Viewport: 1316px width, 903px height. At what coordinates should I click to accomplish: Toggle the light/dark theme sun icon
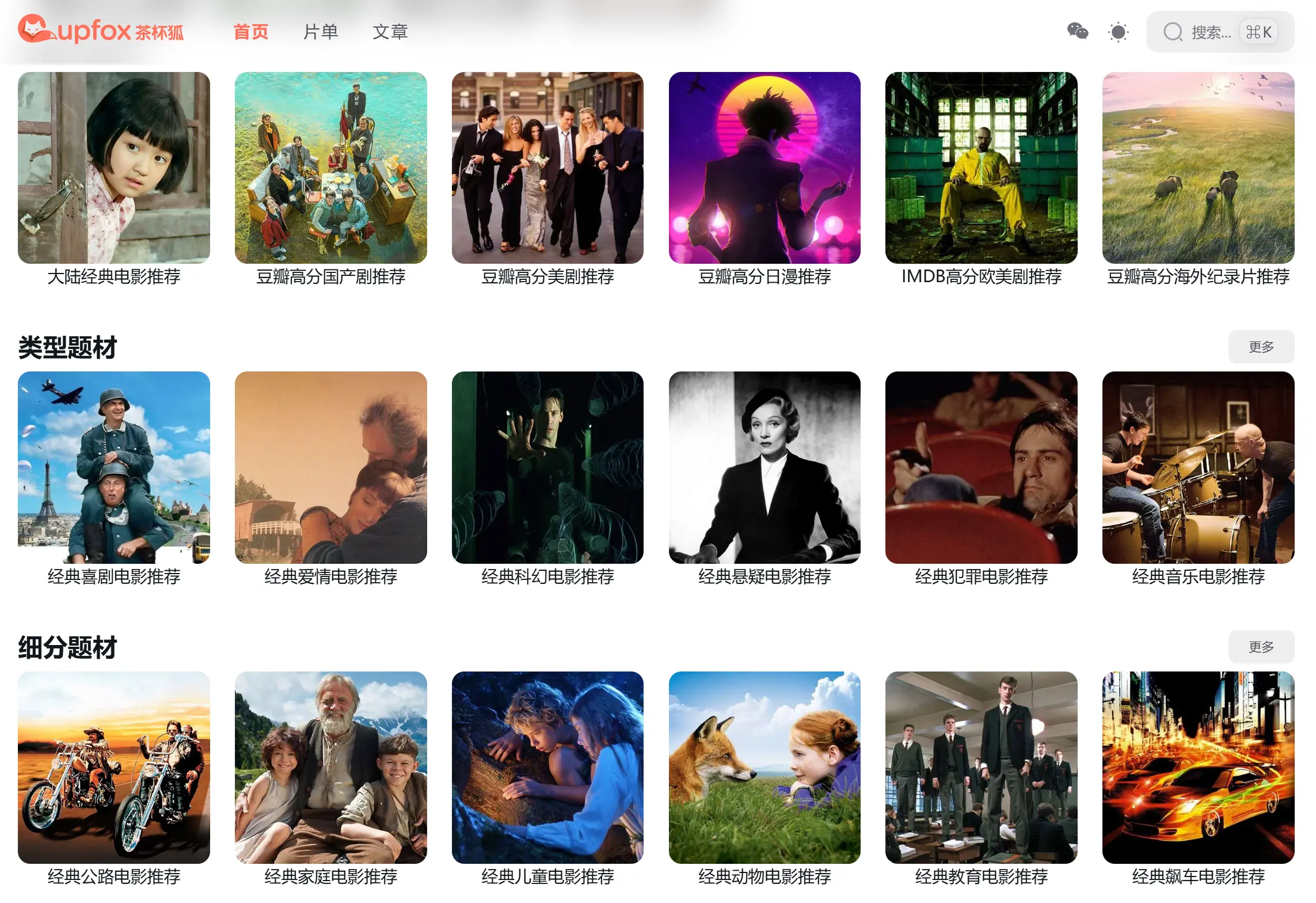click(1118, 32)
